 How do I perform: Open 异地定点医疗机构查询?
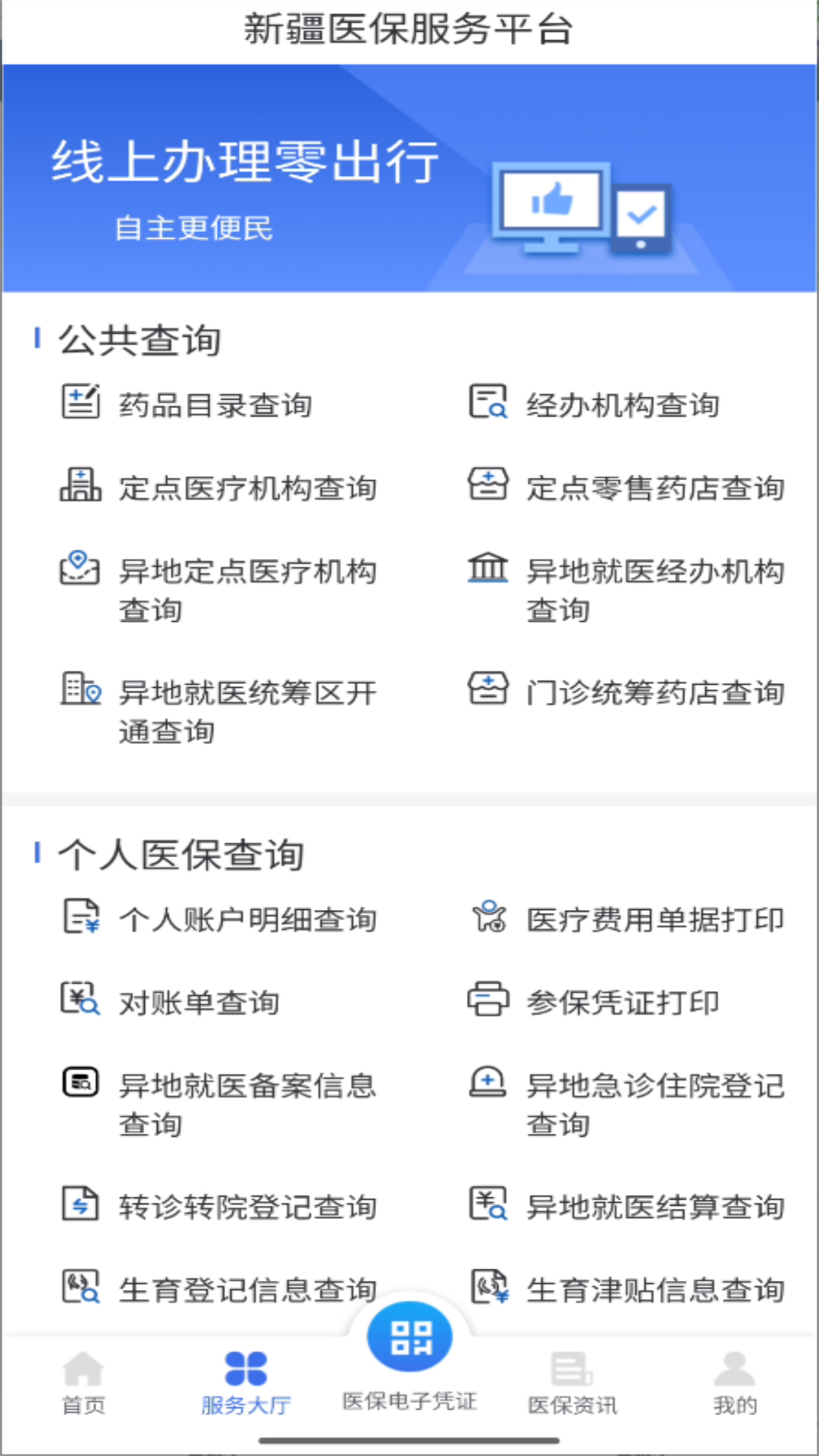[x=246, y=590]
